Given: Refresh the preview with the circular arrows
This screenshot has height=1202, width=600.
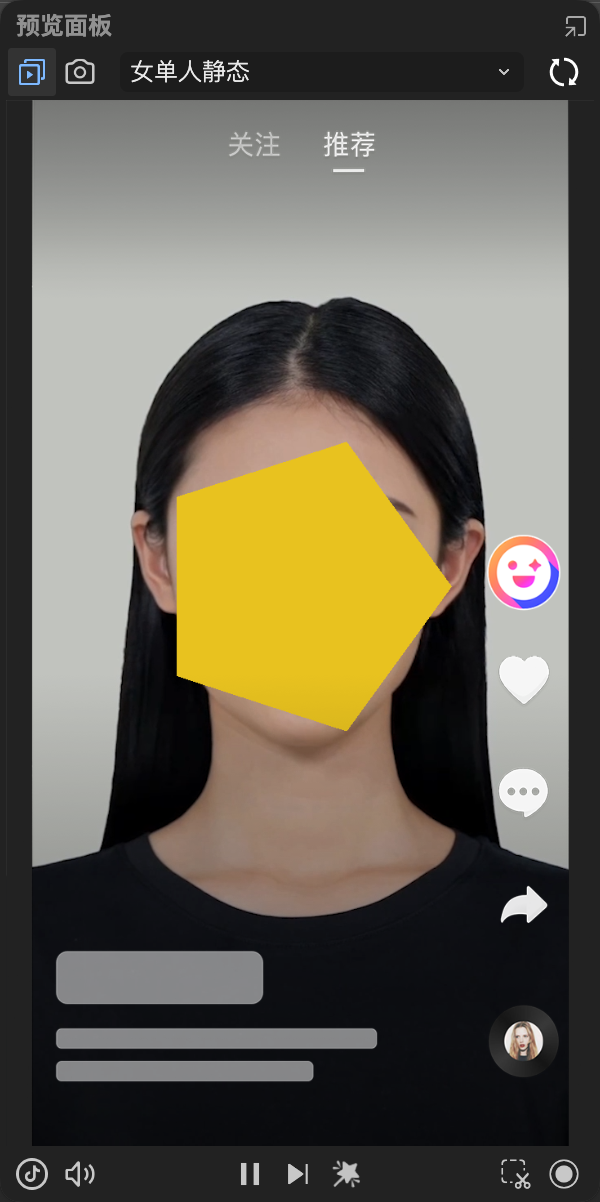Looking at the screenshot, I should [x=564, y=72].
